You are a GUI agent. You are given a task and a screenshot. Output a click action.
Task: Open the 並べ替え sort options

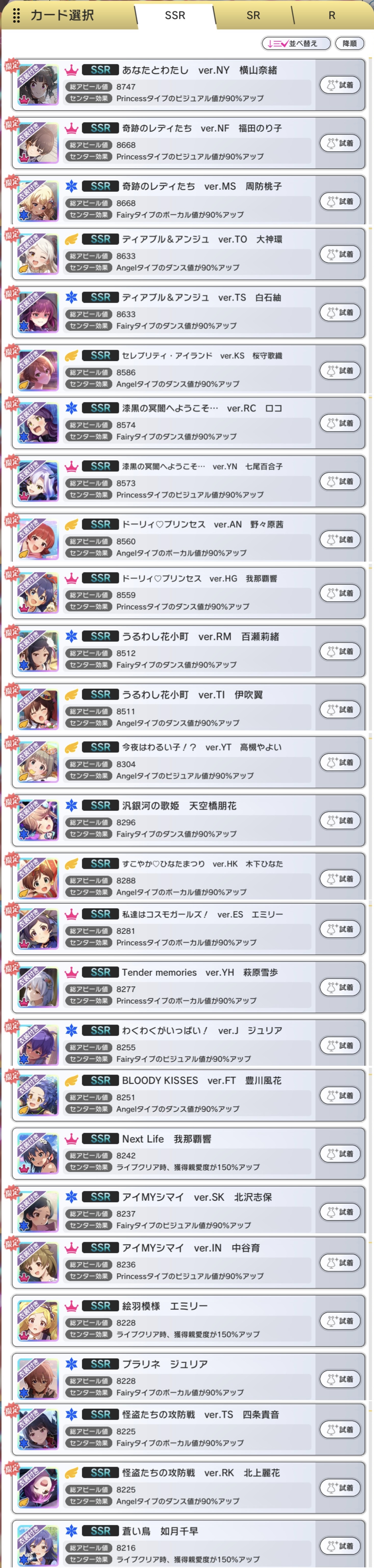pos(296,43)
